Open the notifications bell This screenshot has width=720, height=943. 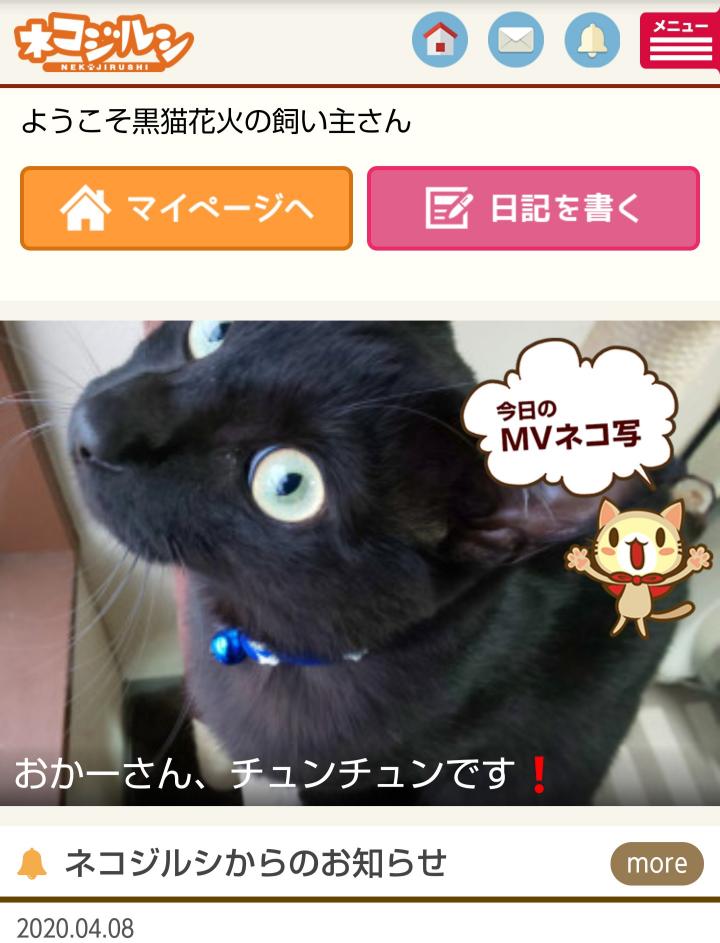click(x=592, y=40)
